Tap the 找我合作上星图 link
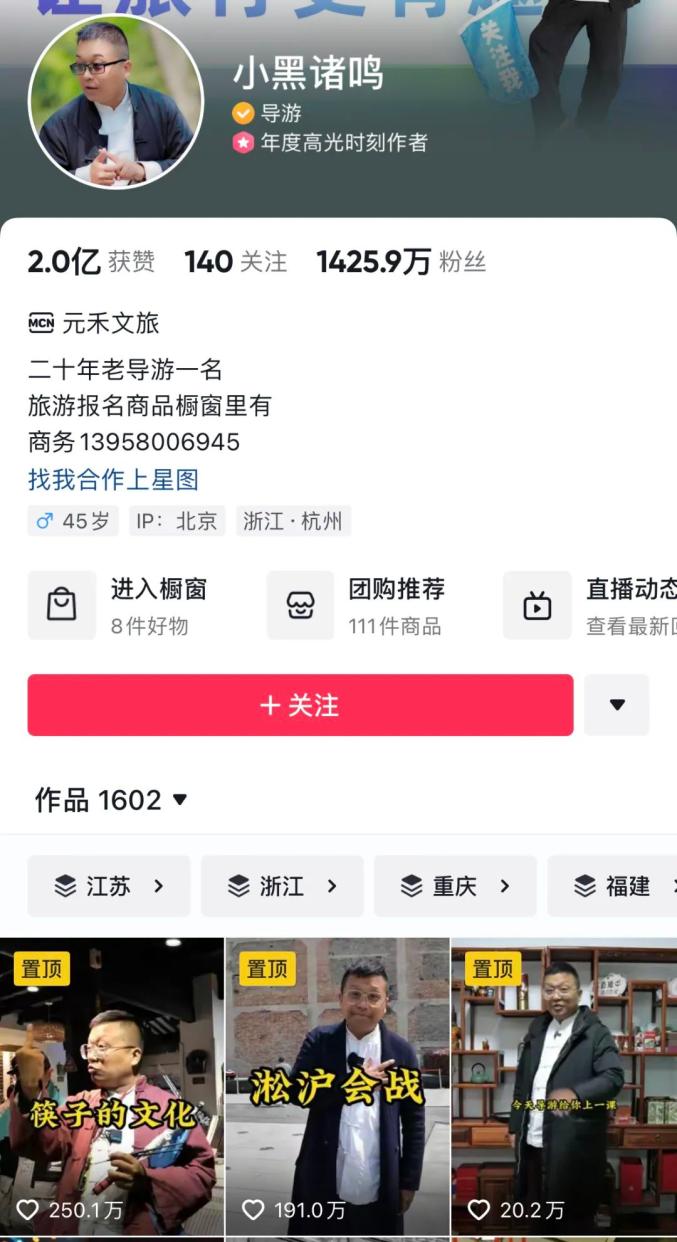Image resolution: width=677 pixels, height=1242 pixels. coord(113,480)
